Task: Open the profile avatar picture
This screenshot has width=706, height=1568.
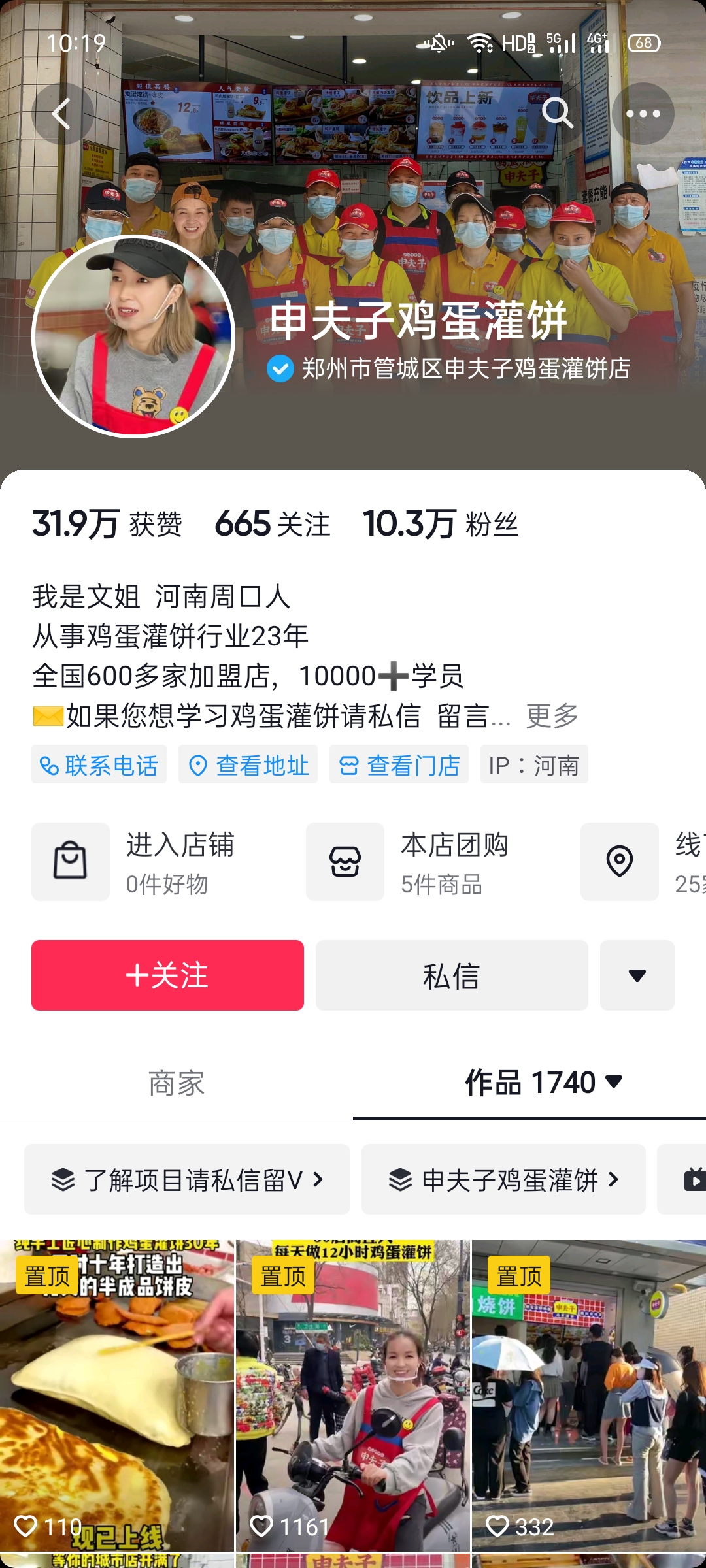Action: point(133,336)
